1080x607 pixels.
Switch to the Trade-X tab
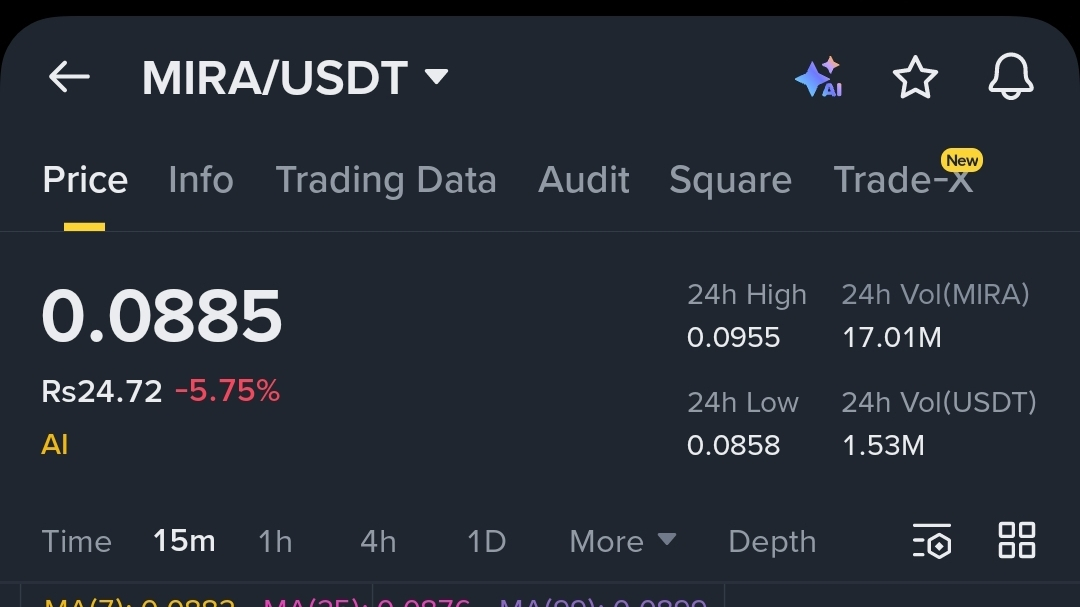pos(903,180)
